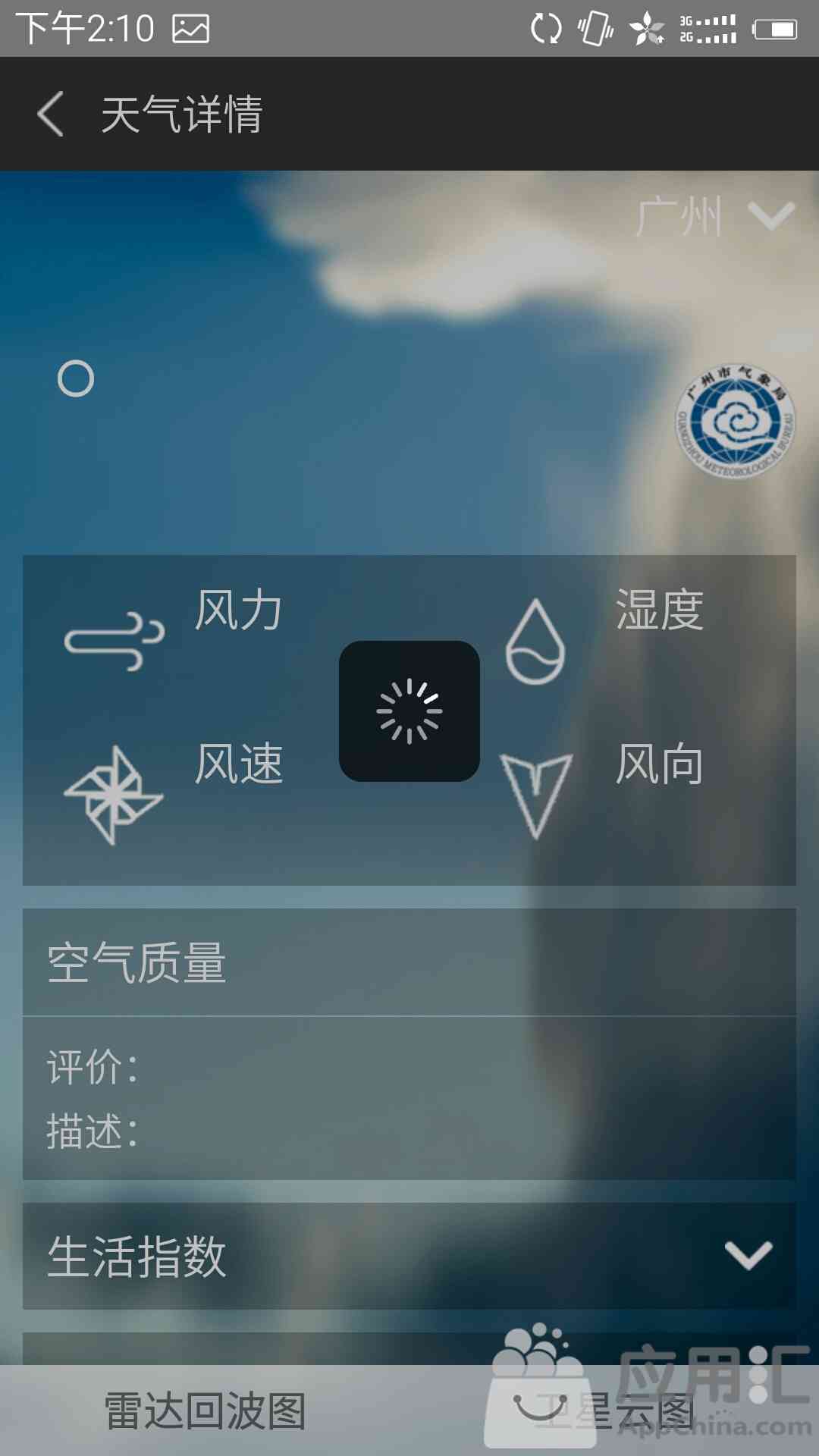Open 卫星云图 satellite cloud image
The width and height of the screenshot is (819, 1456).
(614, 1412)
